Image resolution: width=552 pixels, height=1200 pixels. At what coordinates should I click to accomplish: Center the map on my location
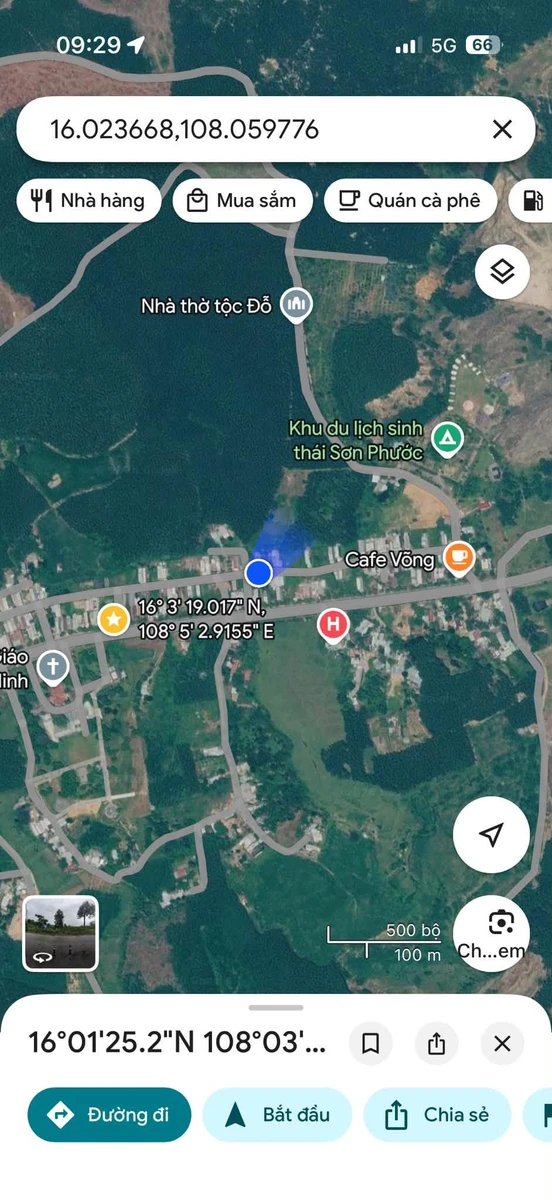tap(491, 835)
